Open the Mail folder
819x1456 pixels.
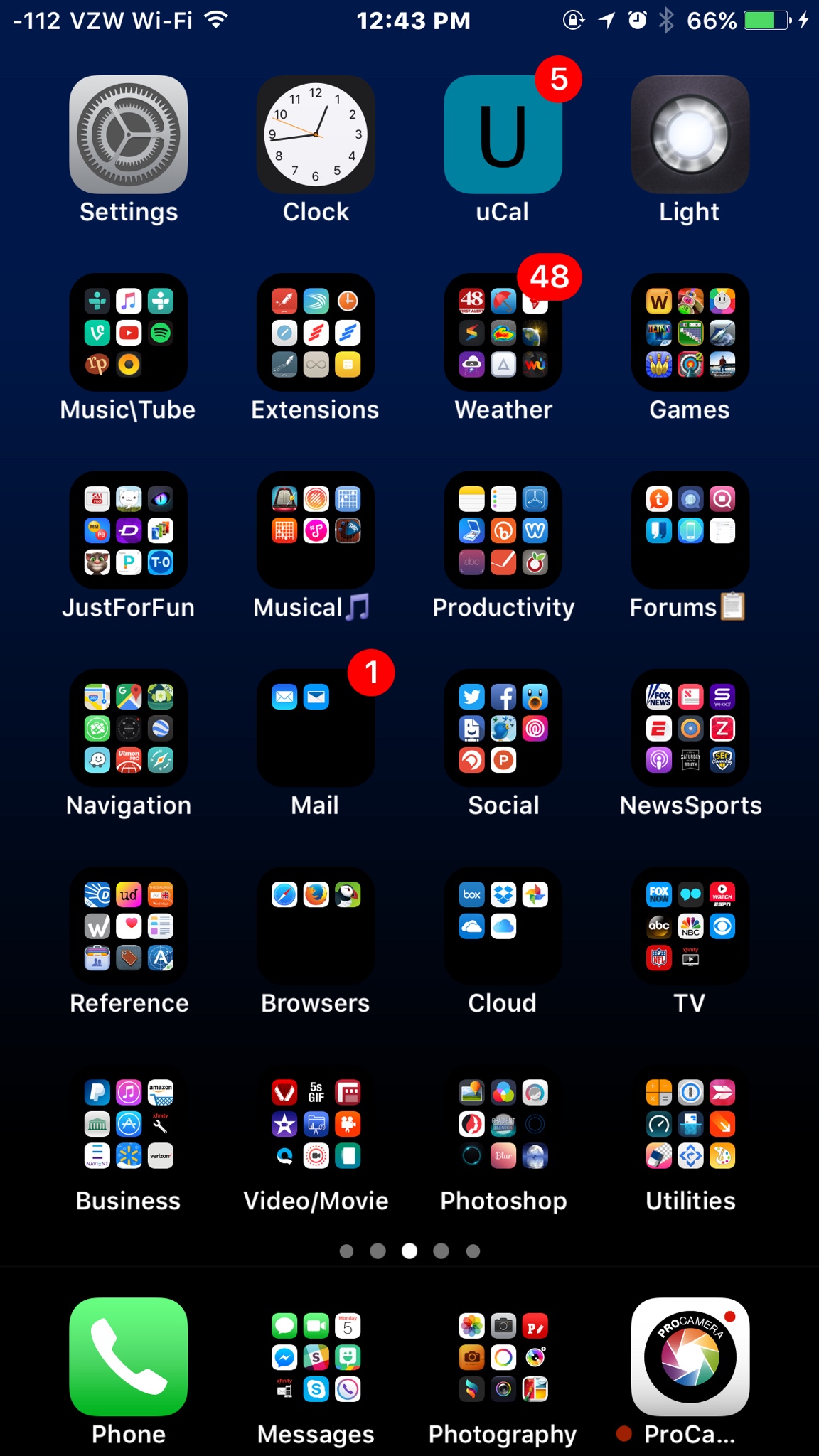(x=315, y=728)
